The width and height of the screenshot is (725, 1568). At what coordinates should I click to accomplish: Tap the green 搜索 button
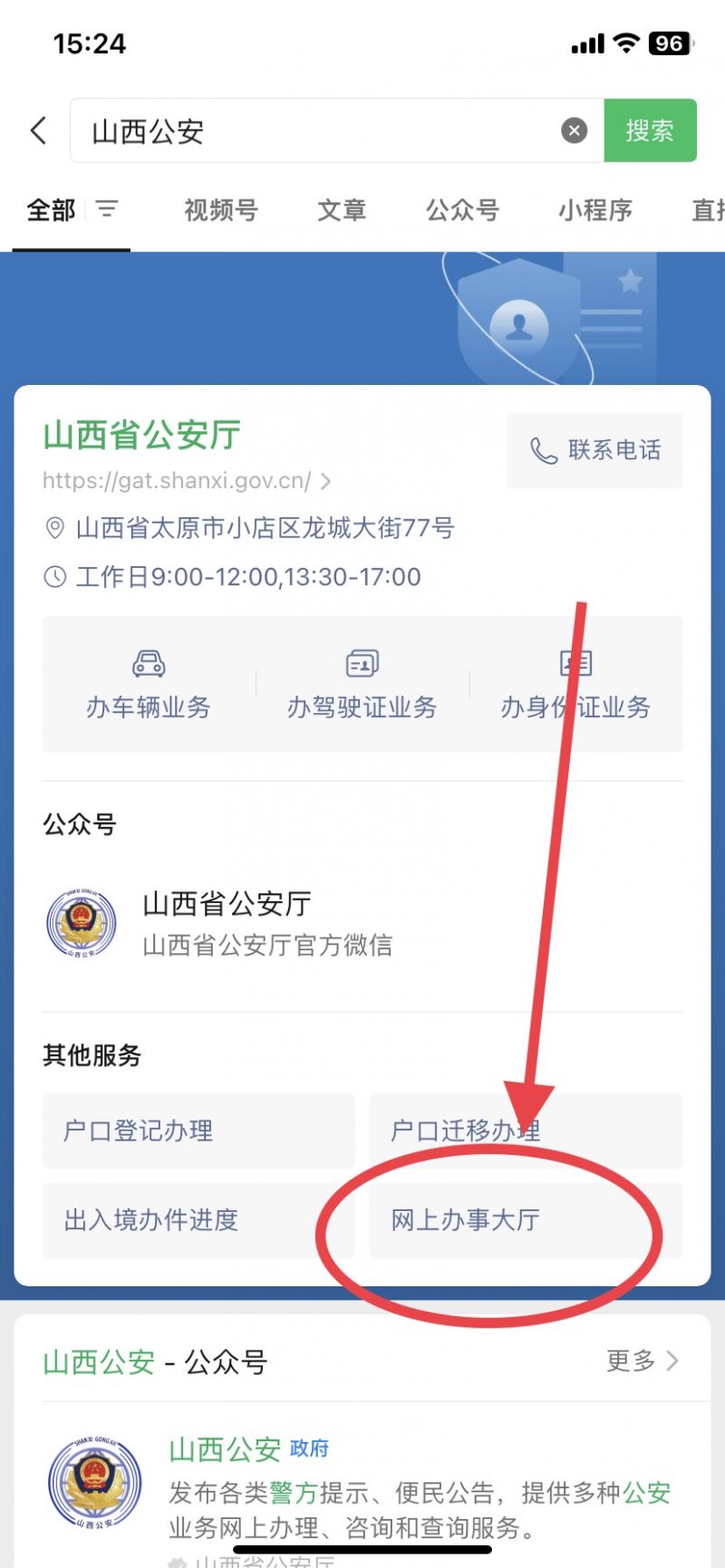click(649, 130)
